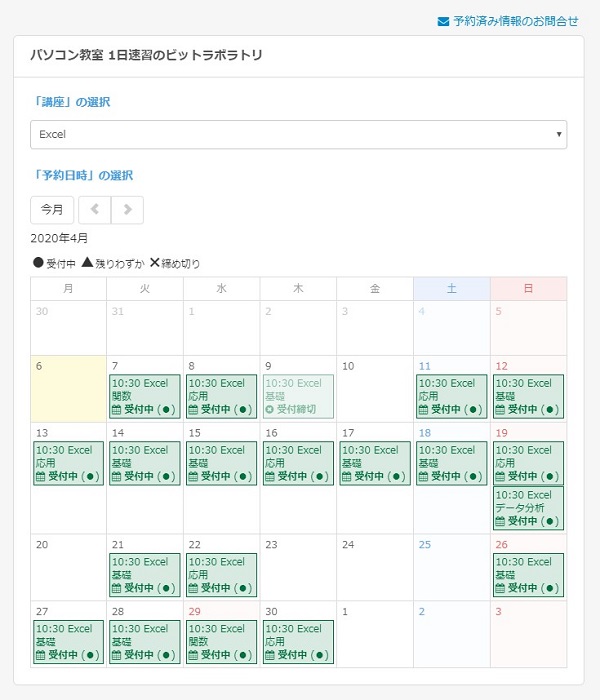Pick the April 22 Excel 応用 slot
Screen dimensions: 600x700
pyautogui.click(x=221, y=575)
